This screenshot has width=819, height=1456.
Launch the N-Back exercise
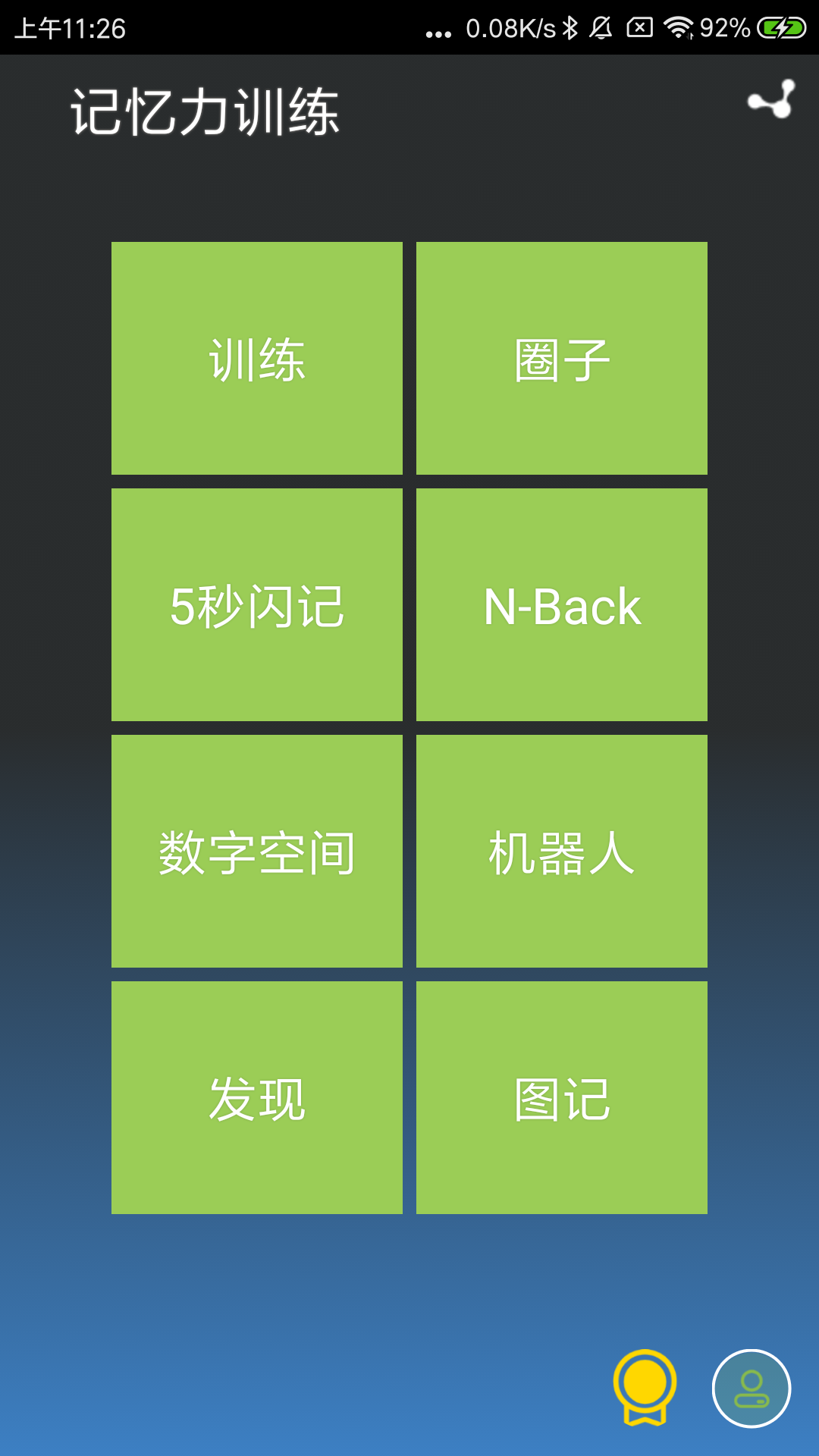click(x=561, y=604)
